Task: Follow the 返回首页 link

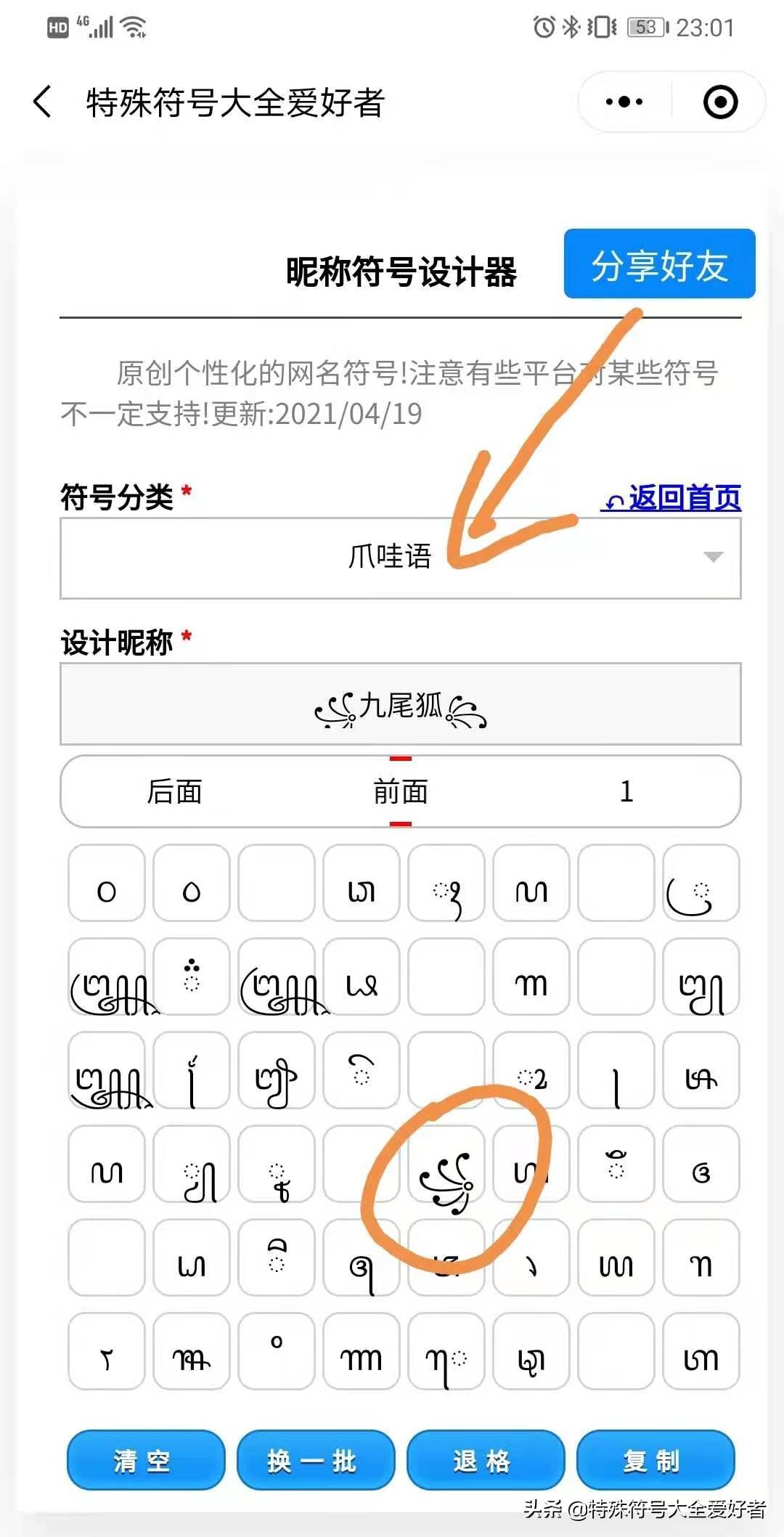Action: 671,497
